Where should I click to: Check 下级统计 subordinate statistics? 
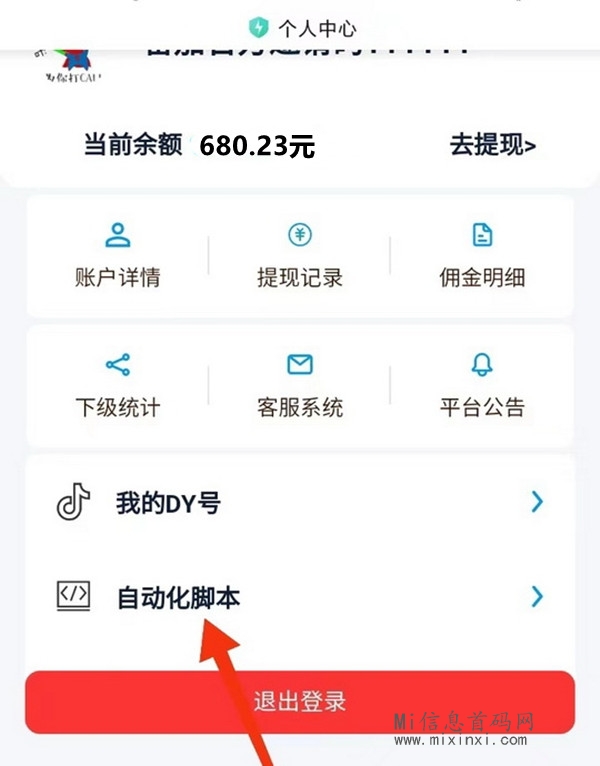(118, 385)
